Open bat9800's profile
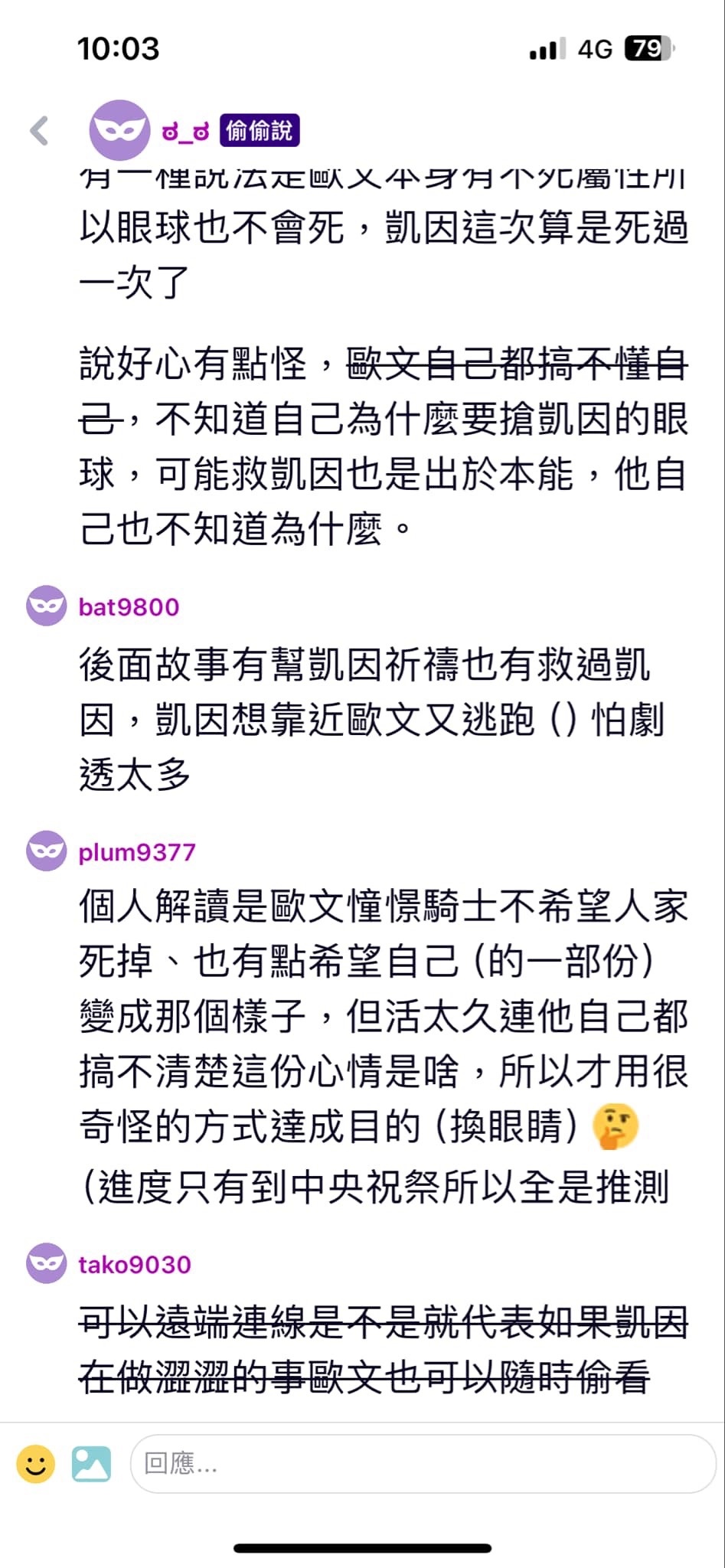This screenshot has width=725, height=1568. point(129,607)
